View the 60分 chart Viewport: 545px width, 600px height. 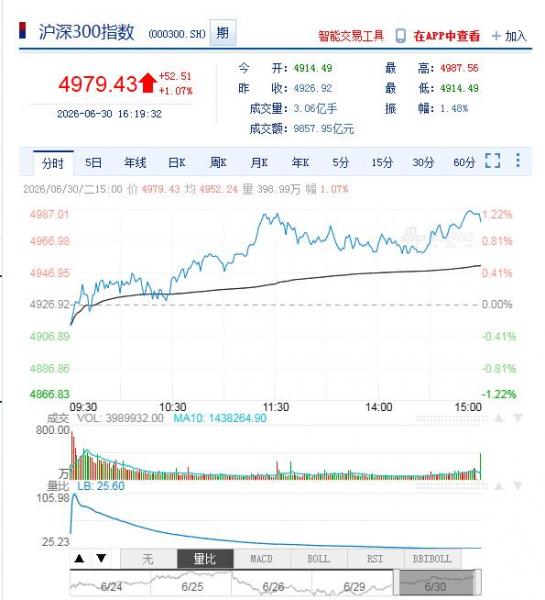tap(464, 163)
